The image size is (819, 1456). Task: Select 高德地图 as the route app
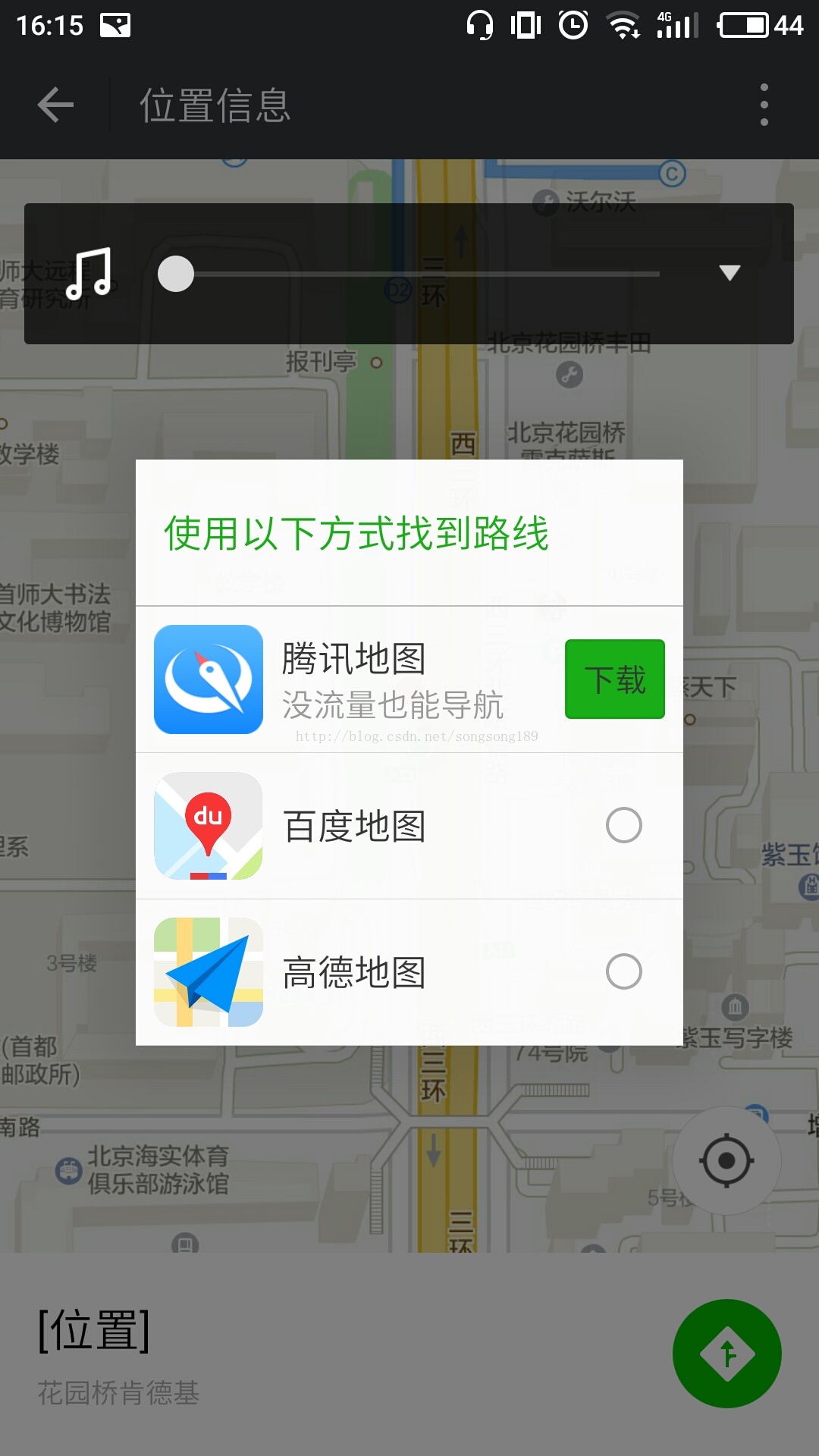coord(623,971)
